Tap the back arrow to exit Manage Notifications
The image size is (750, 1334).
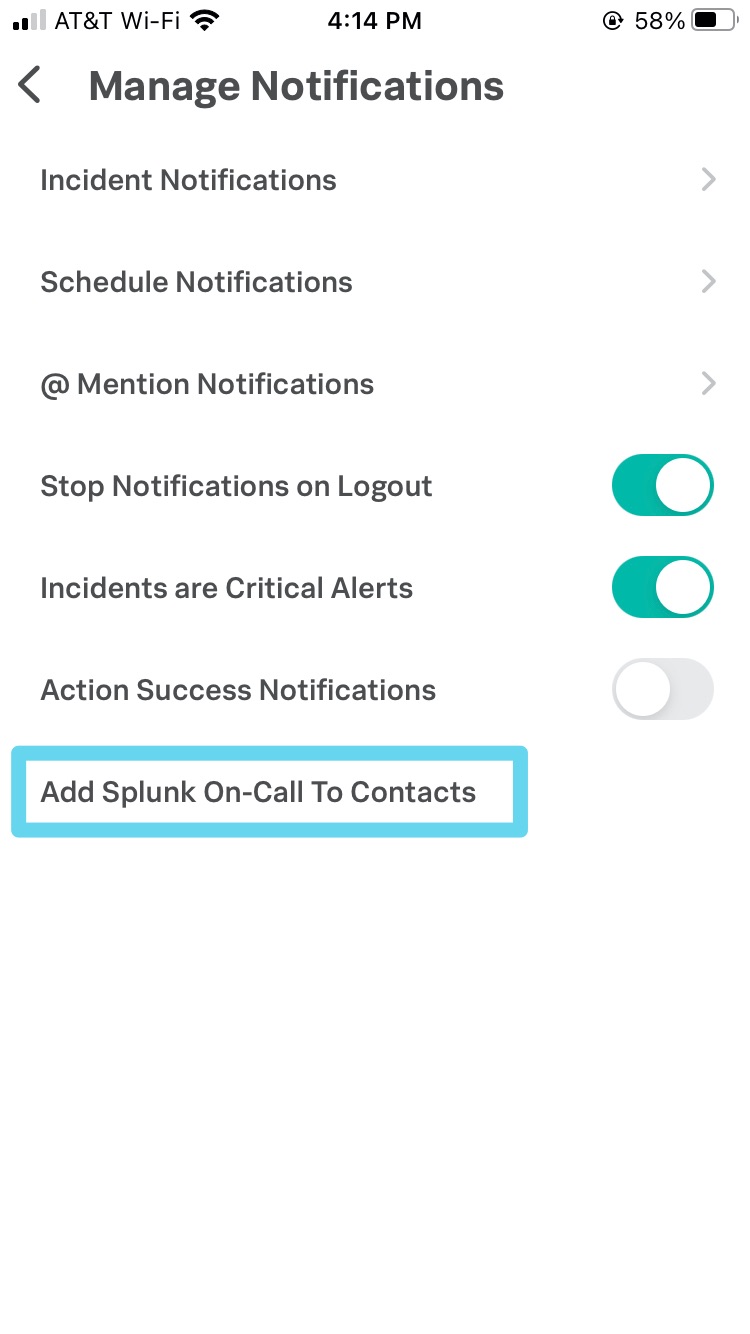tap(29, 85)
